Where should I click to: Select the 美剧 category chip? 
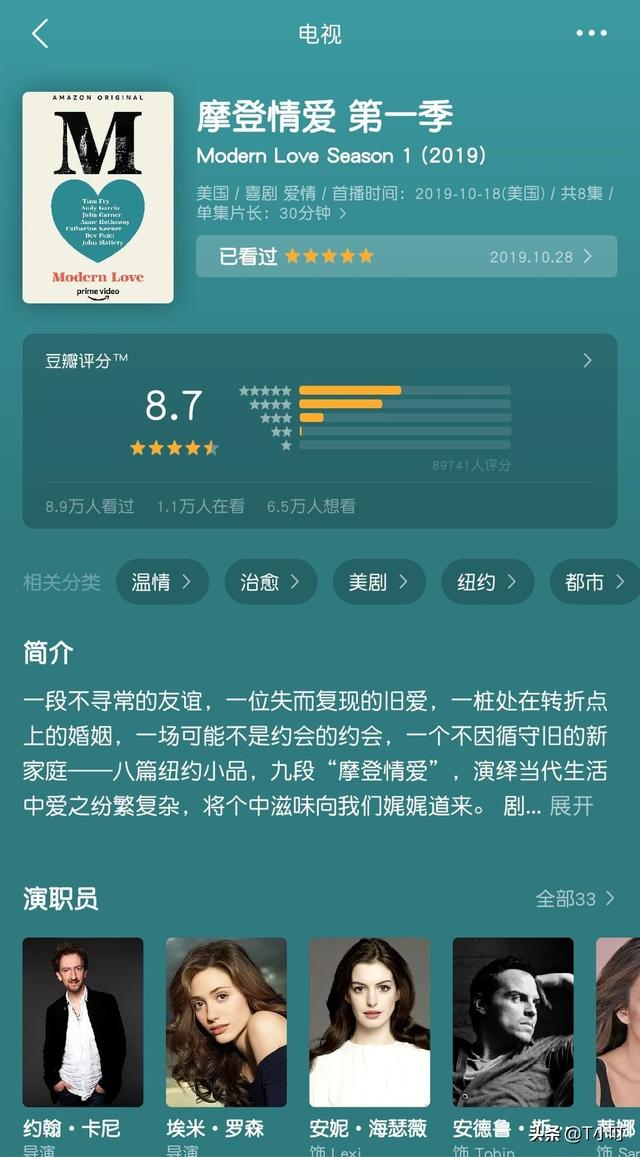(378, 581)
